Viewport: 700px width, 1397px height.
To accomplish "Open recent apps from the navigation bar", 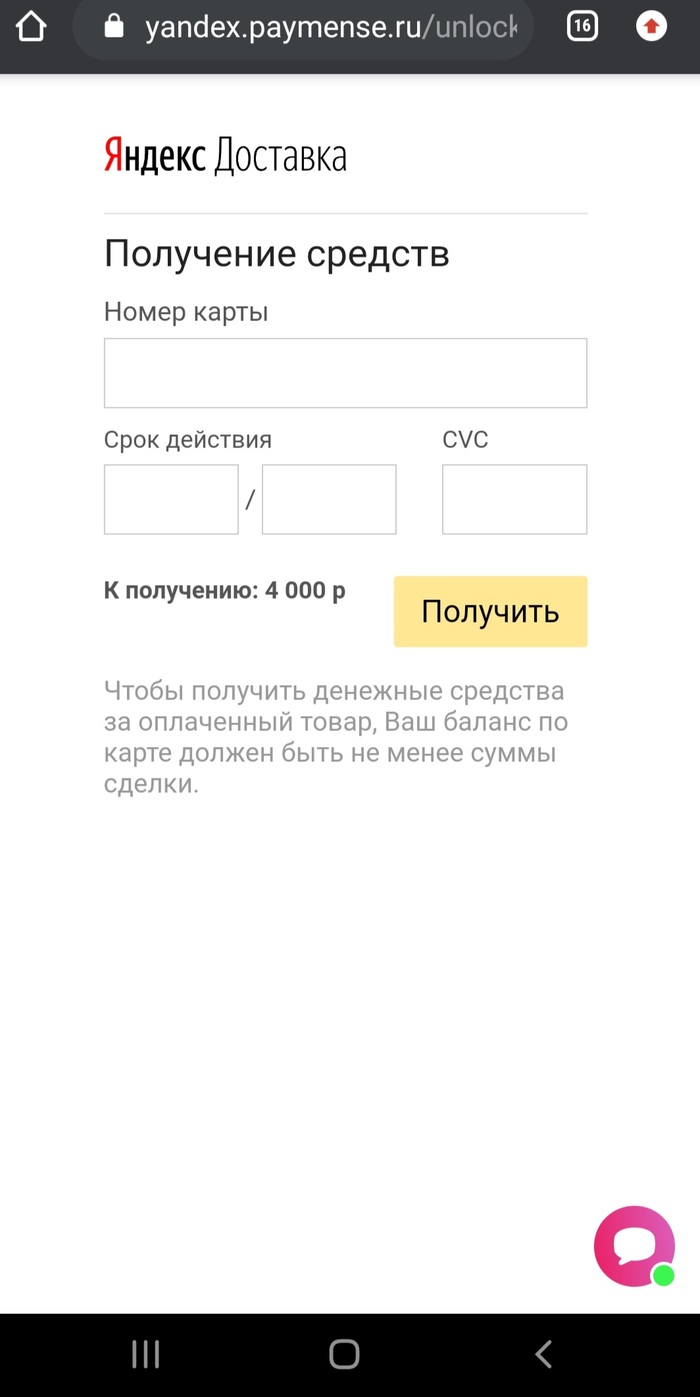I will tap(146, 1354).
